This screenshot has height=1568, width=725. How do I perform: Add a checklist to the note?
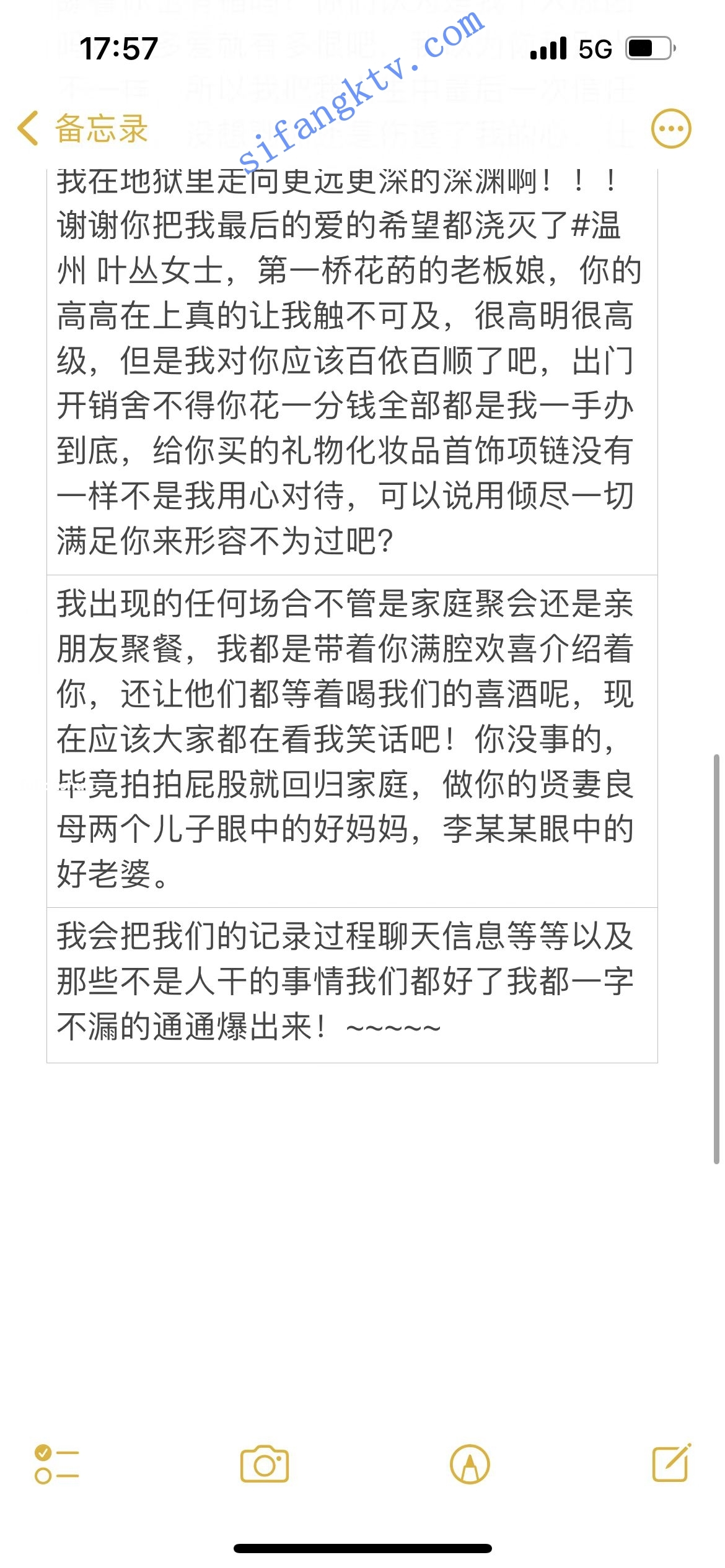56,1464
